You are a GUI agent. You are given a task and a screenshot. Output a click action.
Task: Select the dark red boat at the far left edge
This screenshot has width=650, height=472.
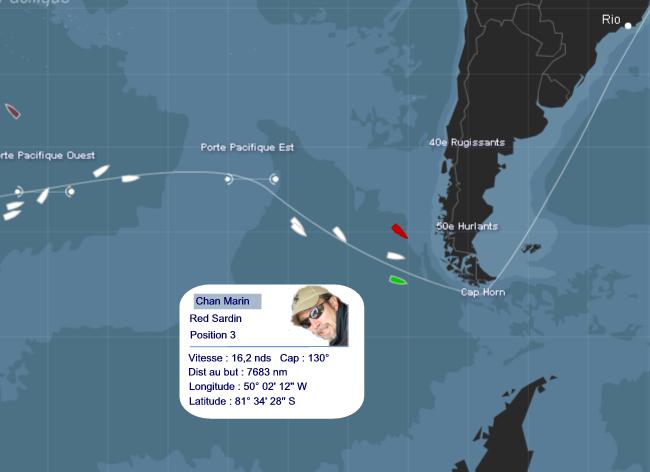point(13,110)
